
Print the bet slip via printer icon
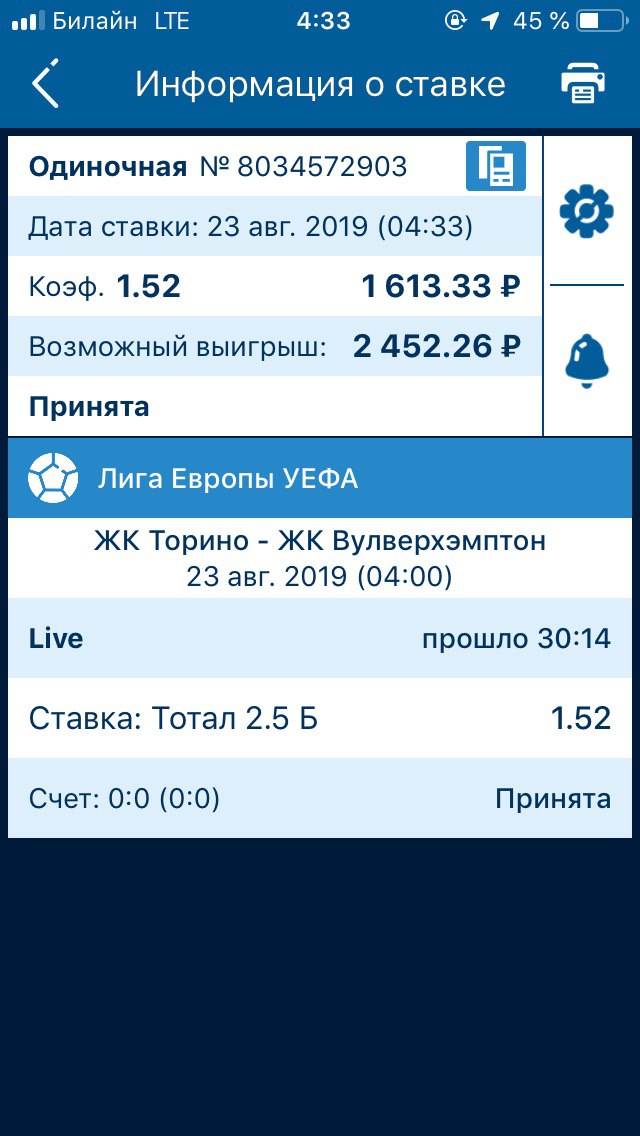(x=583, y=84)
